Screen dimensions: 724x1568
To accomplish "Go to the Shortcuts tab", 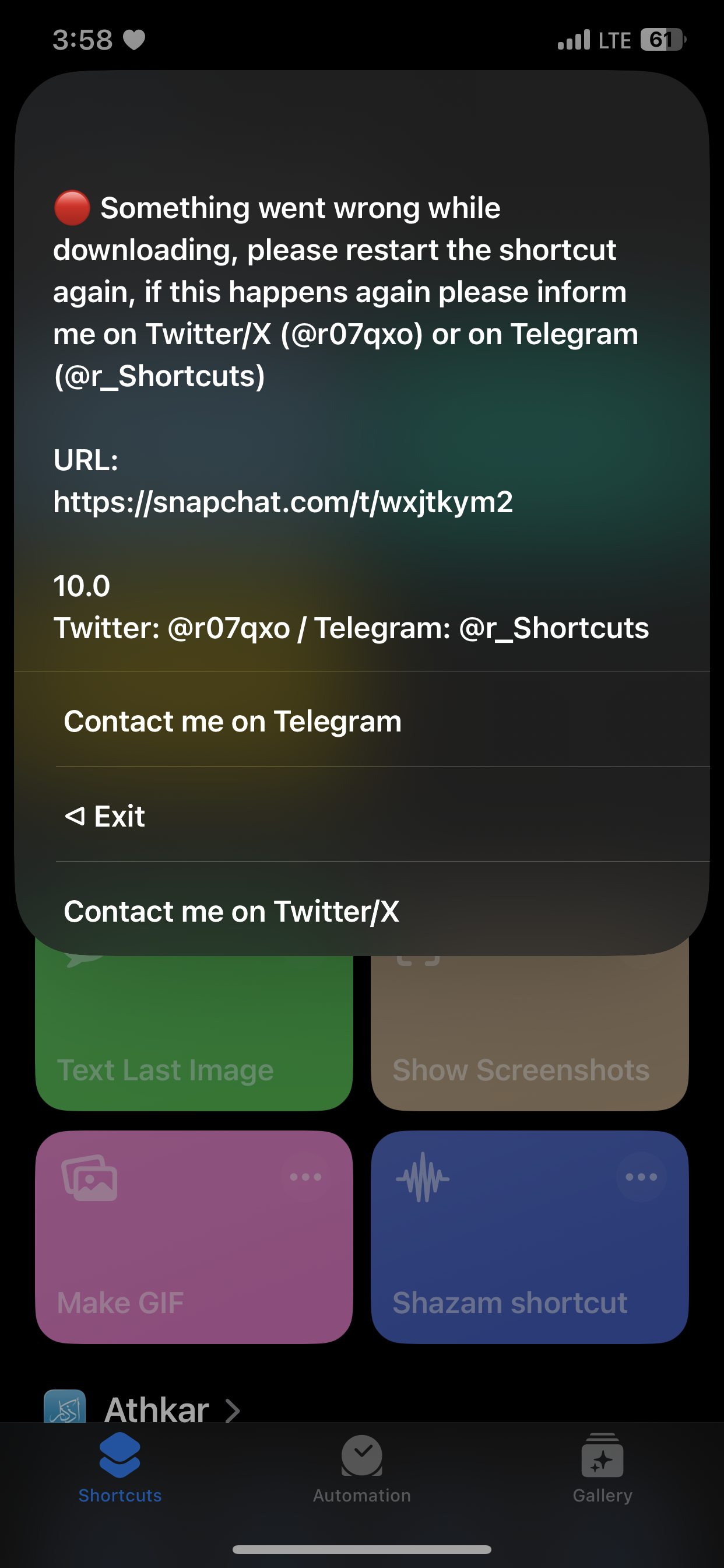I will click(120, 1468).
